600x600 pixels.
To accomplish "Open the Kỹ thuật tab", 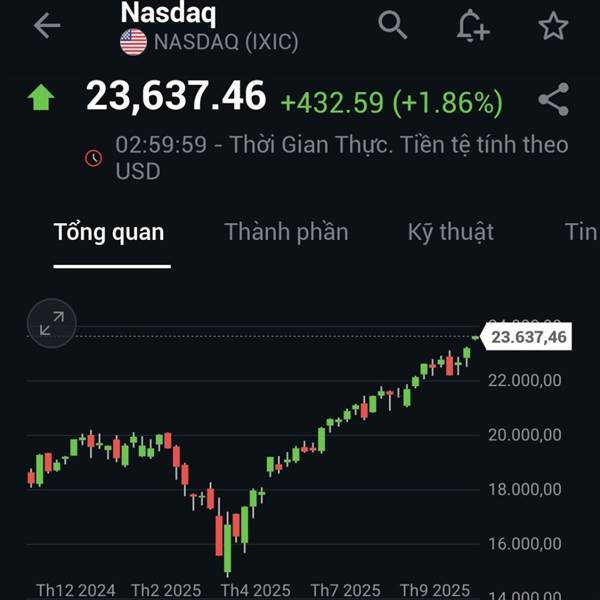I will pos(451,232).
